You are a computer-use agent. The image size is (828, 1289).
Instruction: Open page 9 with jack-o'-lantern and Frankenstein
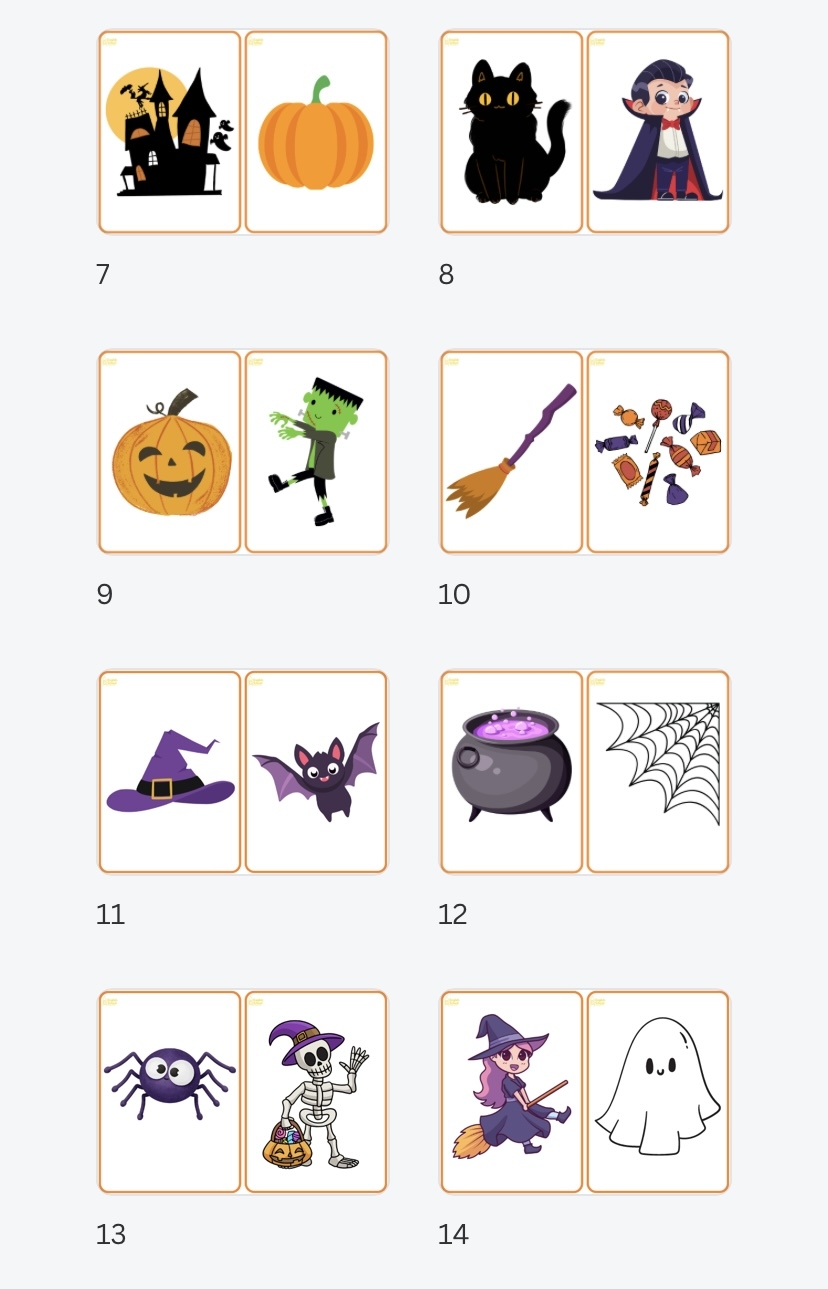(242, 452)
